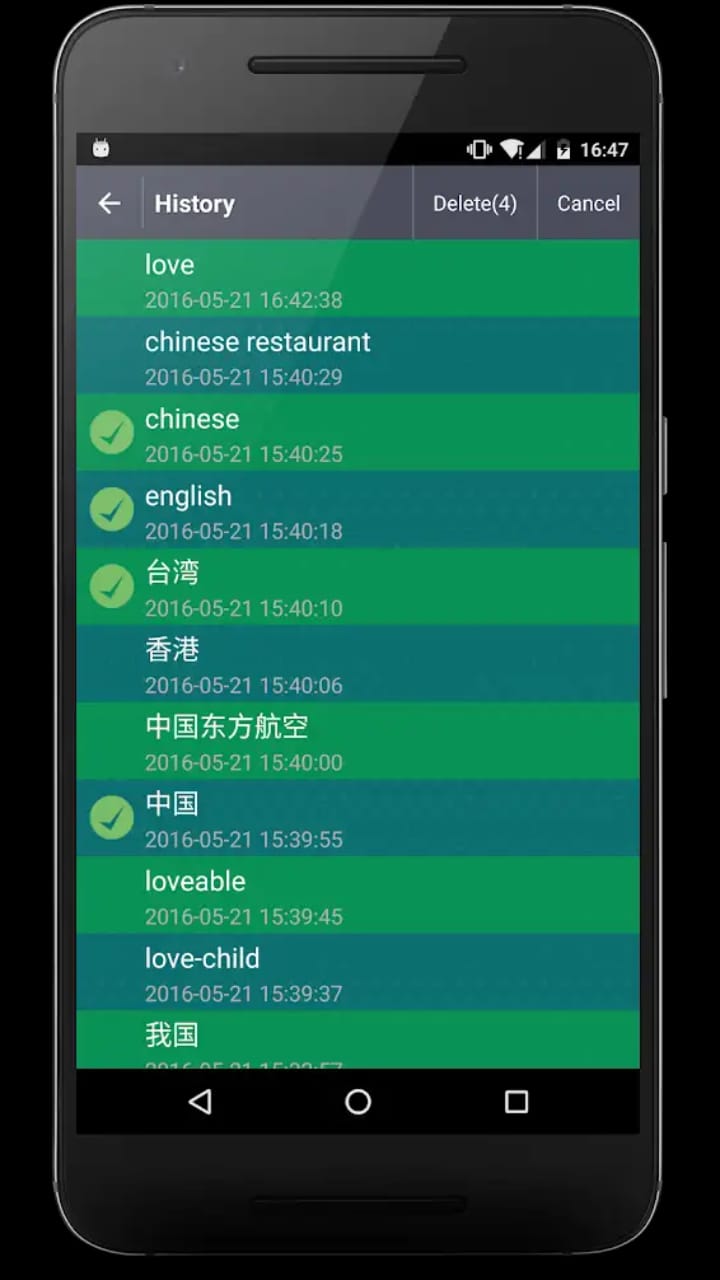Select the '中国东方航空' entry
This screenshot has height=1280, width=720.
click(357, 741)
